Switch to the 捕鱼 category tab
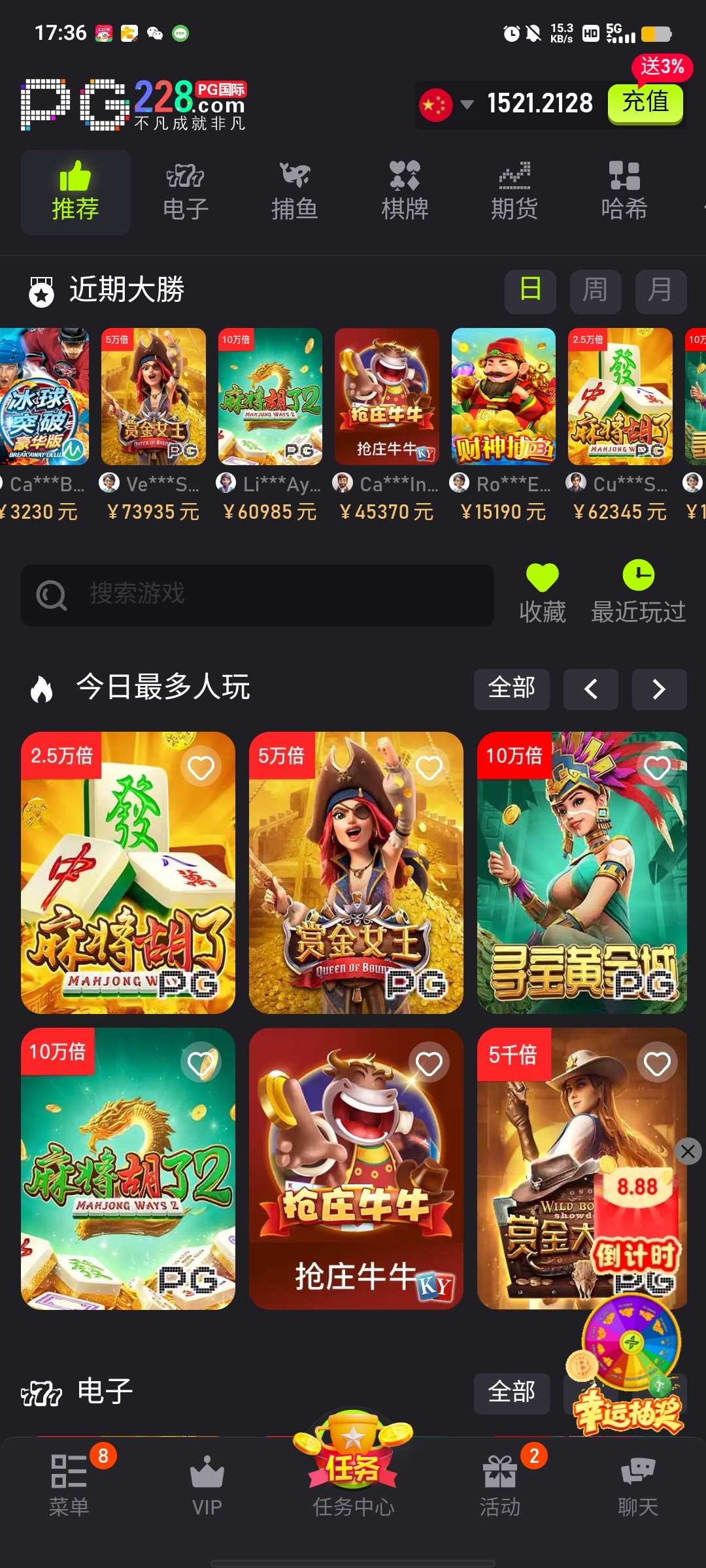 295,192
